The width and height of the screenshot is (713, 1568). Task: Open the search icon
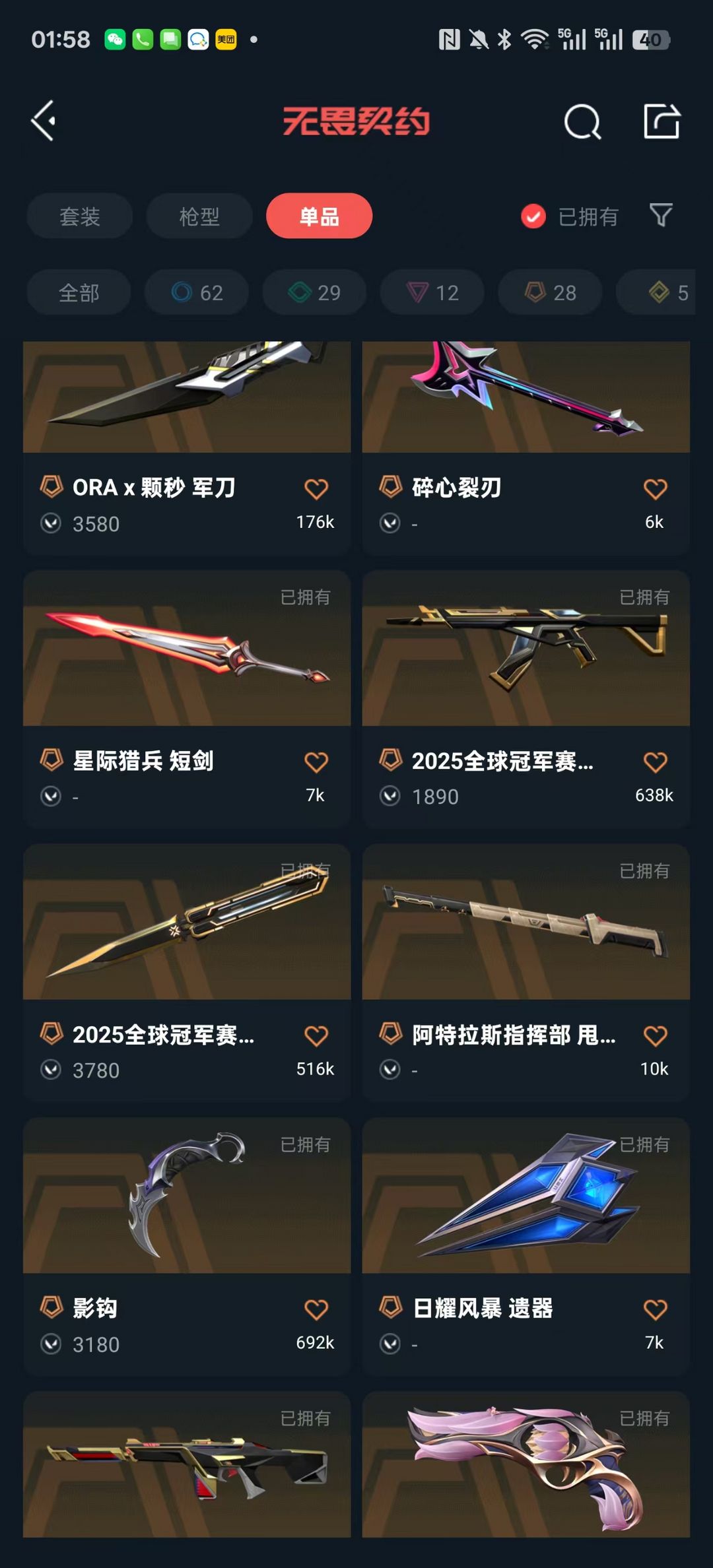tap(582, 121)
